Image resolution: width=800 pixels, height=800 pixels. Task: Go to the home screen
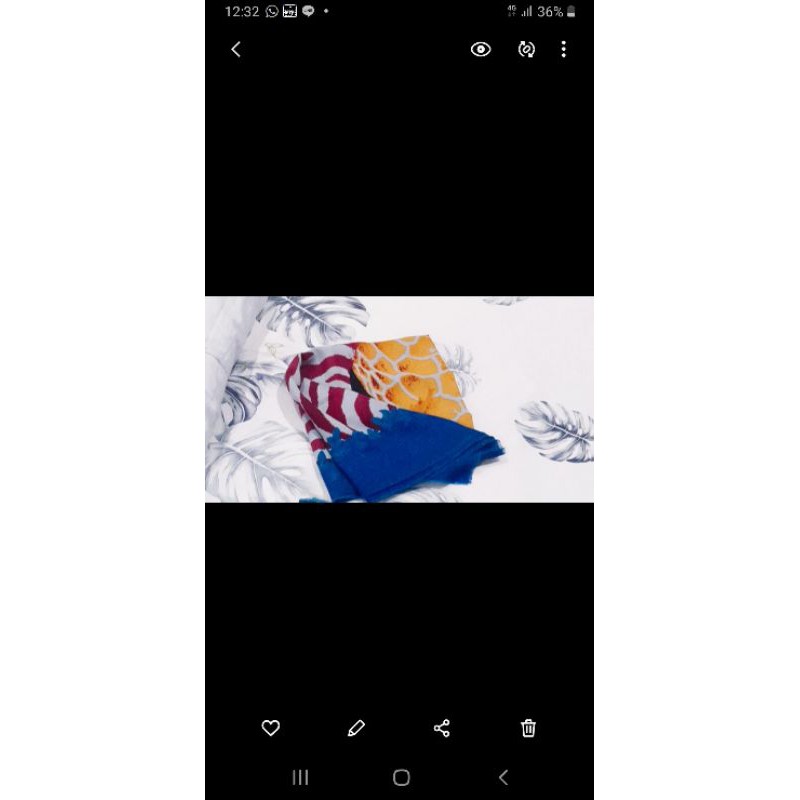pos(401,777)
